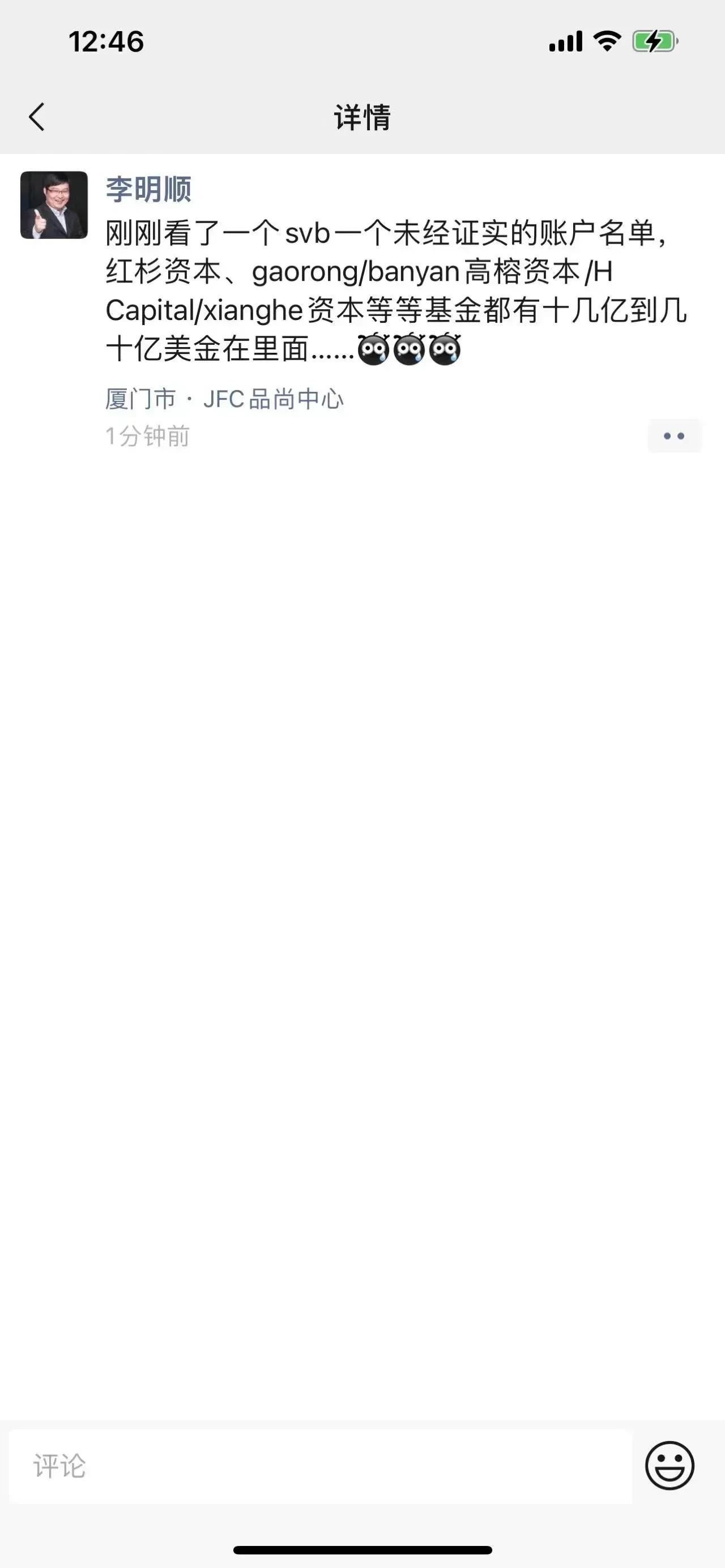This screenshot has height=1568, width=725.
Task: Open the two-dot like/comment menu
Action: [675, 436]
